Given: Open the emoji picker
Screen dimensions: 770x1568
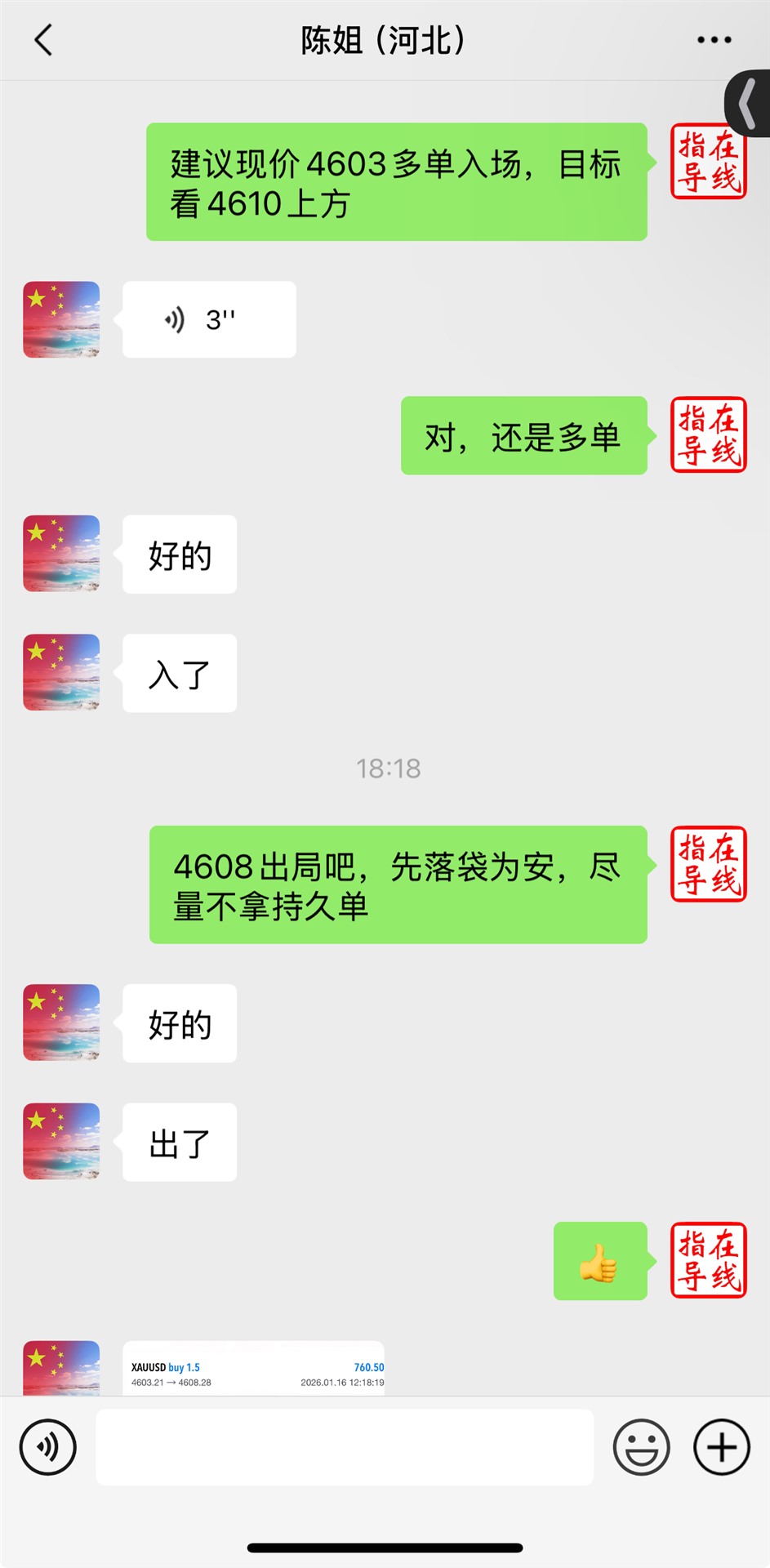Looking at the screenshot, I should pyautogui.click(x=641, y=1447).
